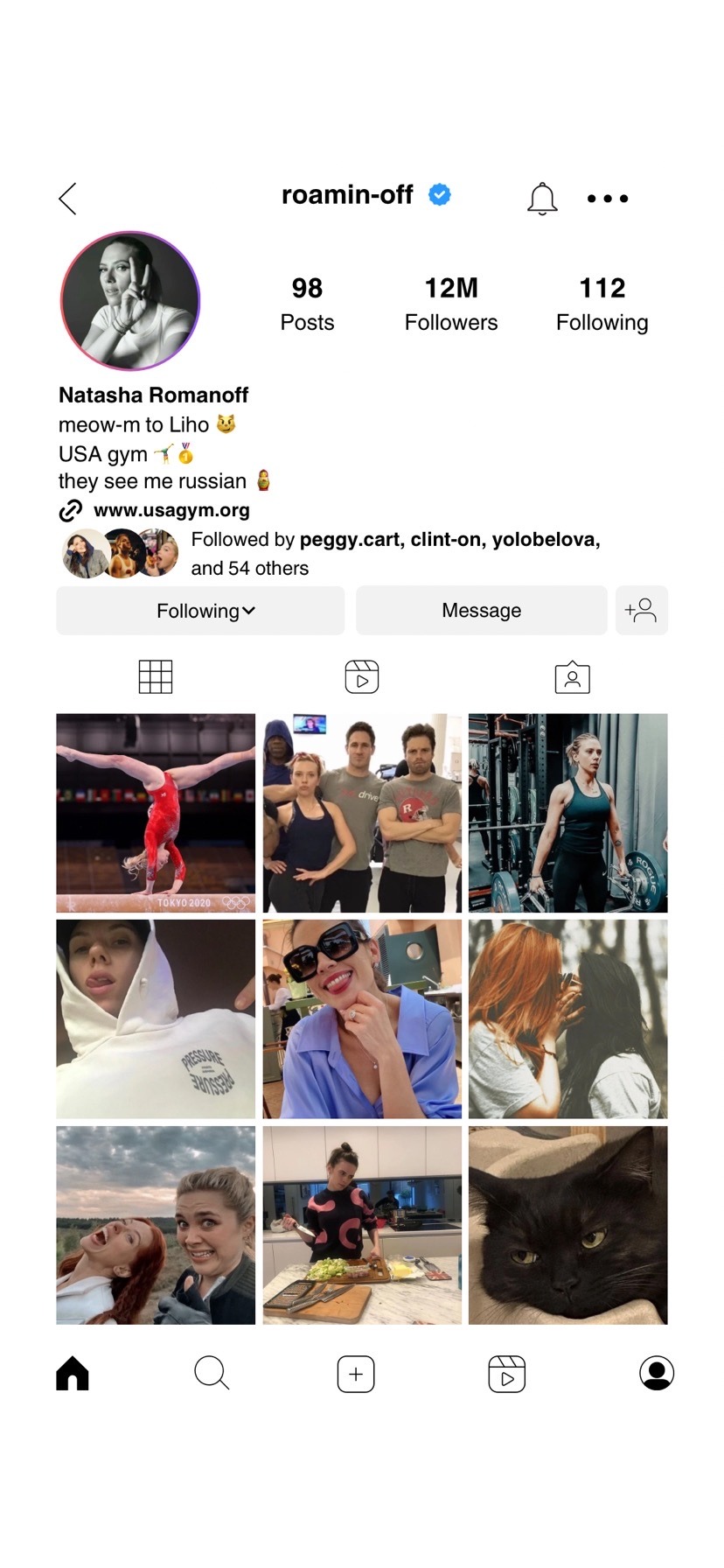This screenshot has width=724, height=1568.
Task: Open the www.usagym.org link
Action: 171,510
